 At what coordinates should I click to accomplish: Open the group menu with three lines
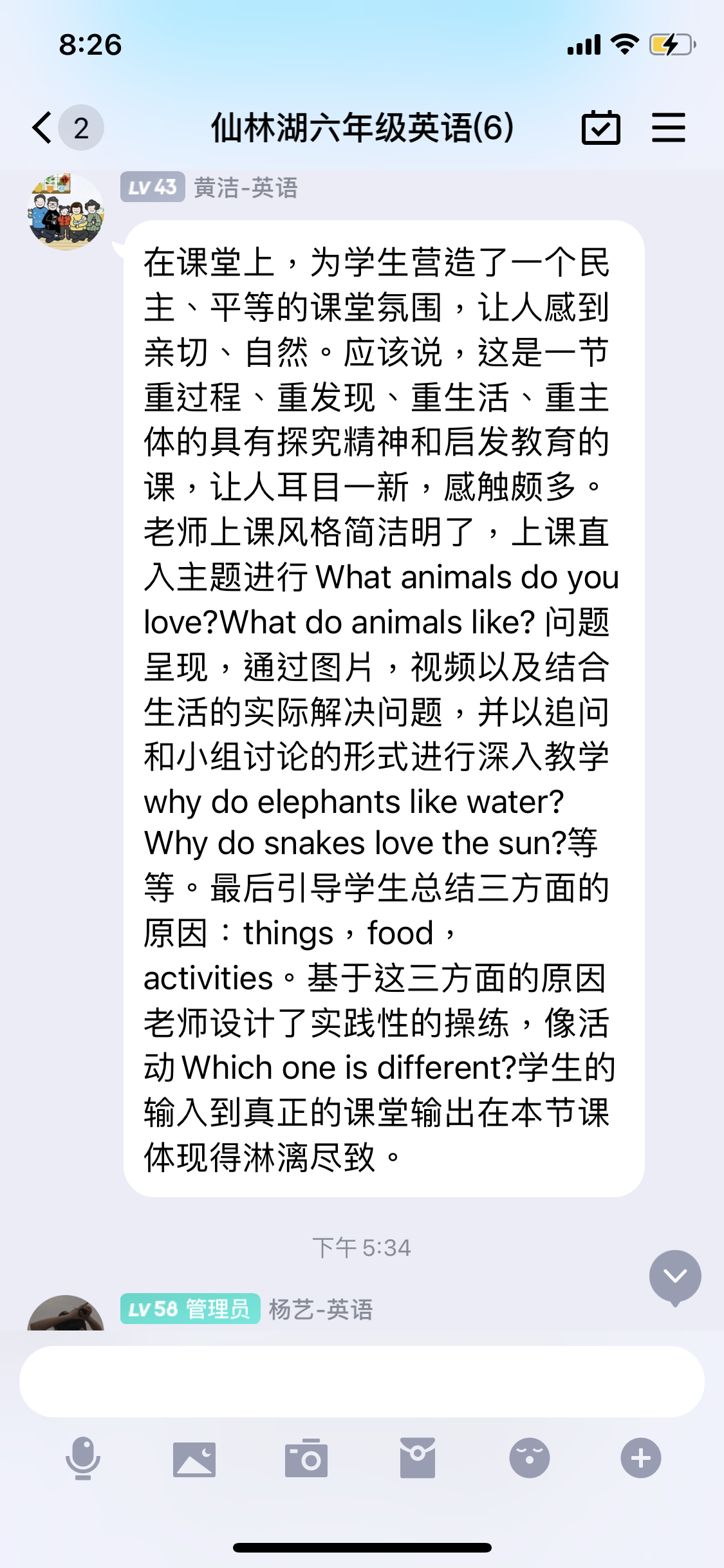(x=668, y=127)
